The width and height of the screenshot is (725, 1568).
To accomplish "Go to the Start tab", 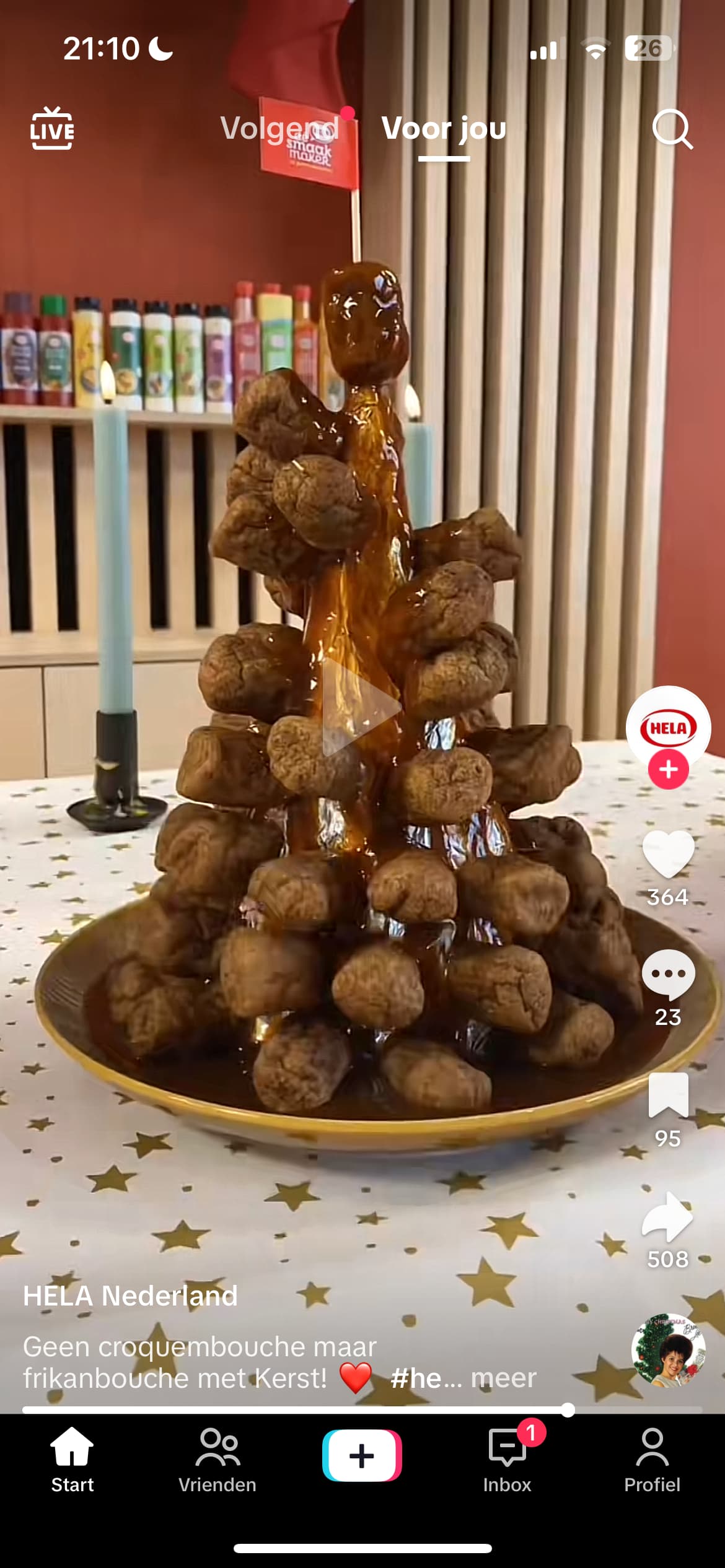I will 72,1460.
